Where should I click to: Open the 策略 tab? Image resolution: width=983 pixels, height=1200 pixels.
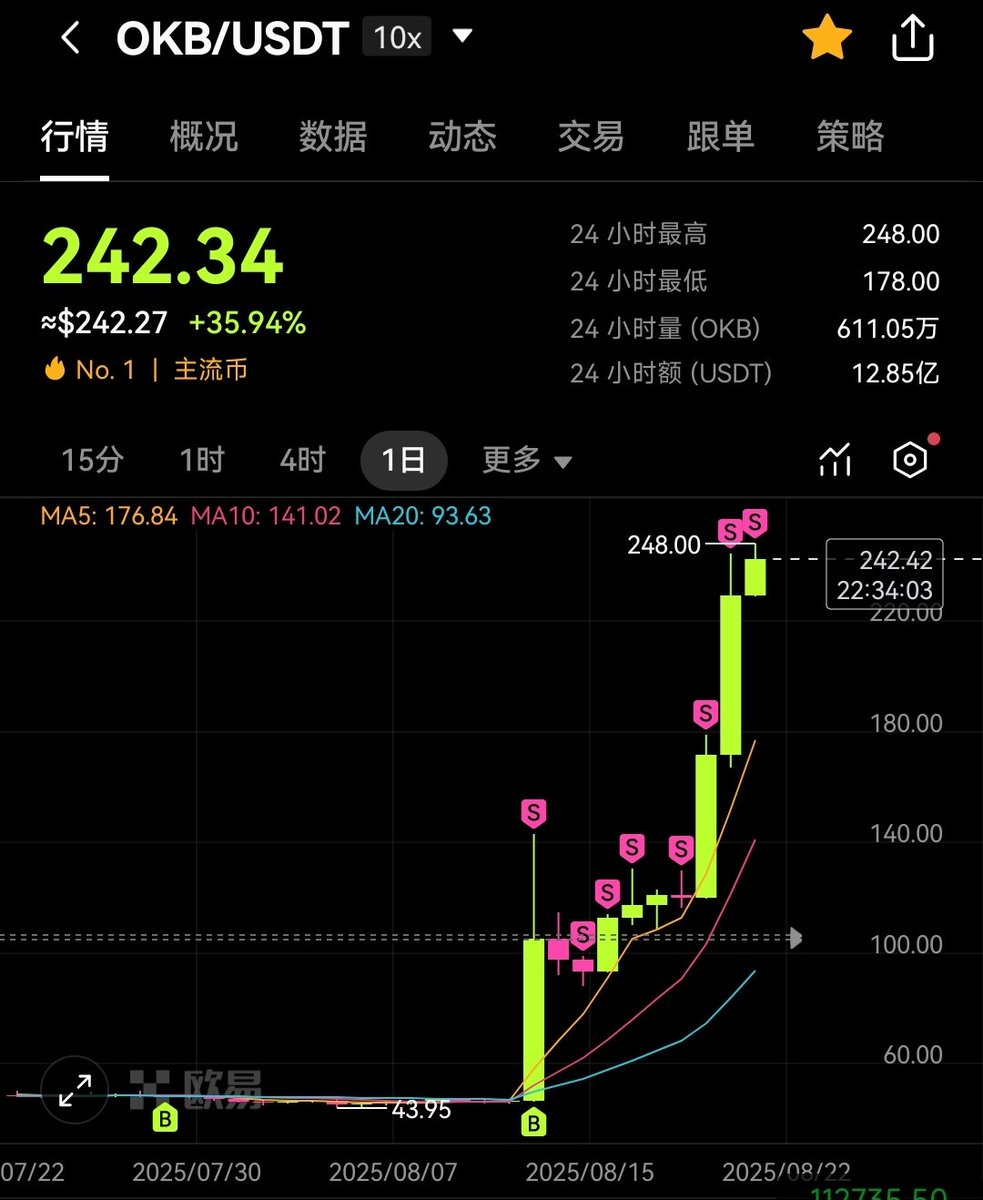(x=850, y=136)
